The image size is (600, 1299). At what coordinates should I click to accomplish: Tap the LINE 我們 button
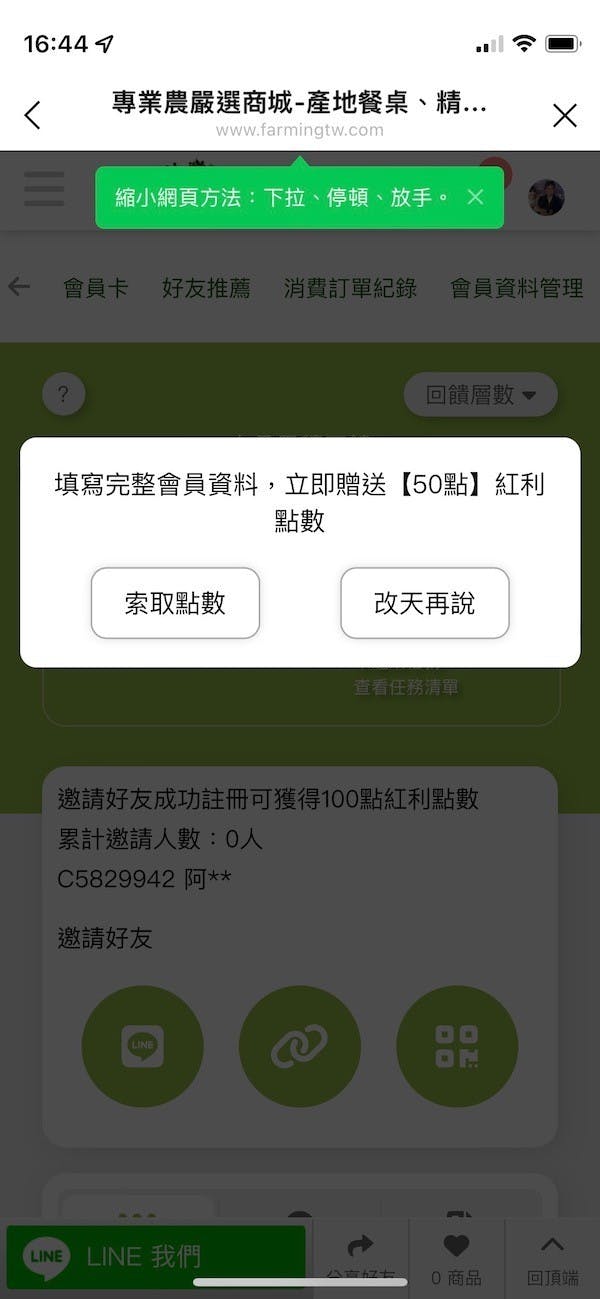[155, 1257]
